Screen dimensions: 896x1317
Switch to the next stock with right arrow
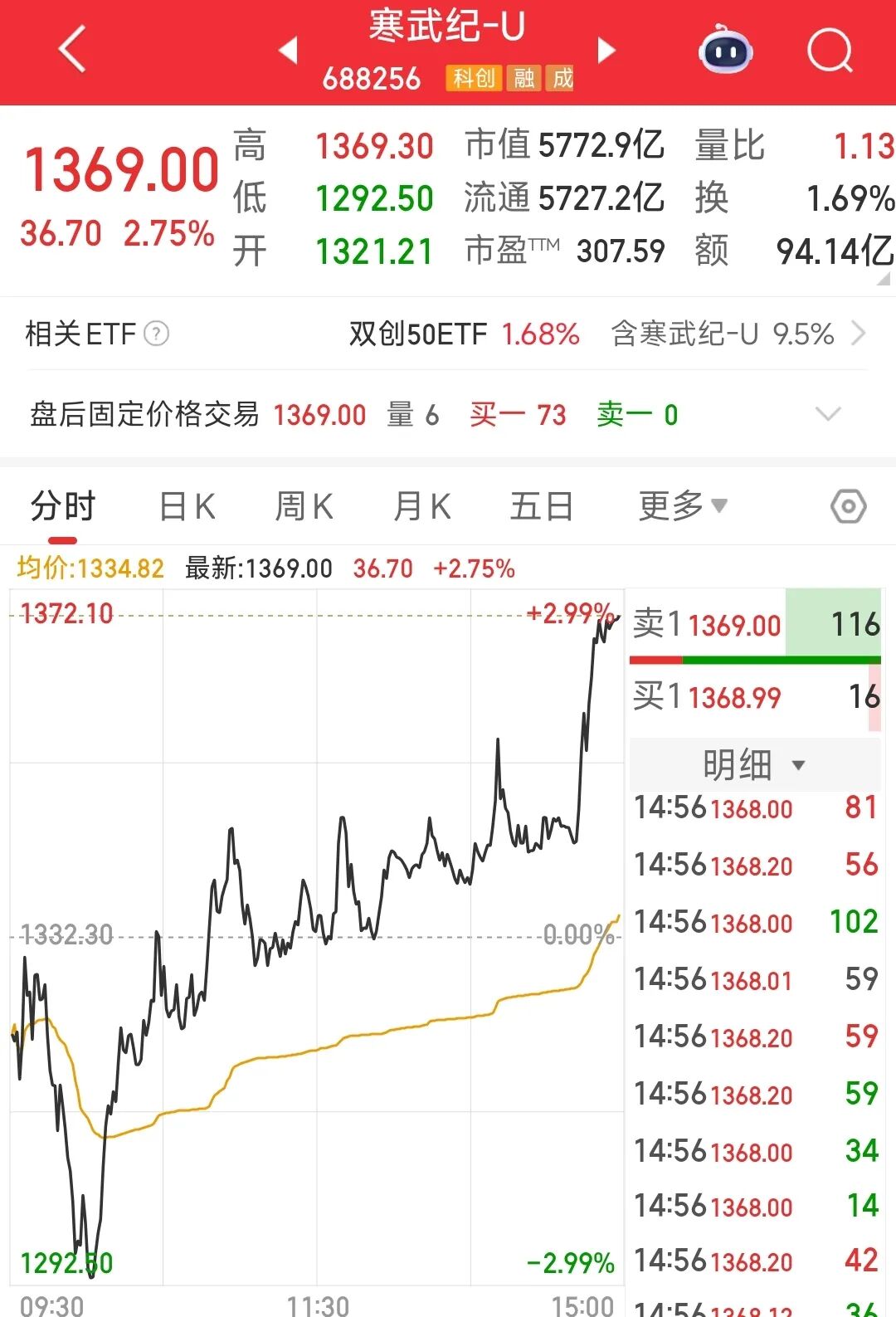606,50
